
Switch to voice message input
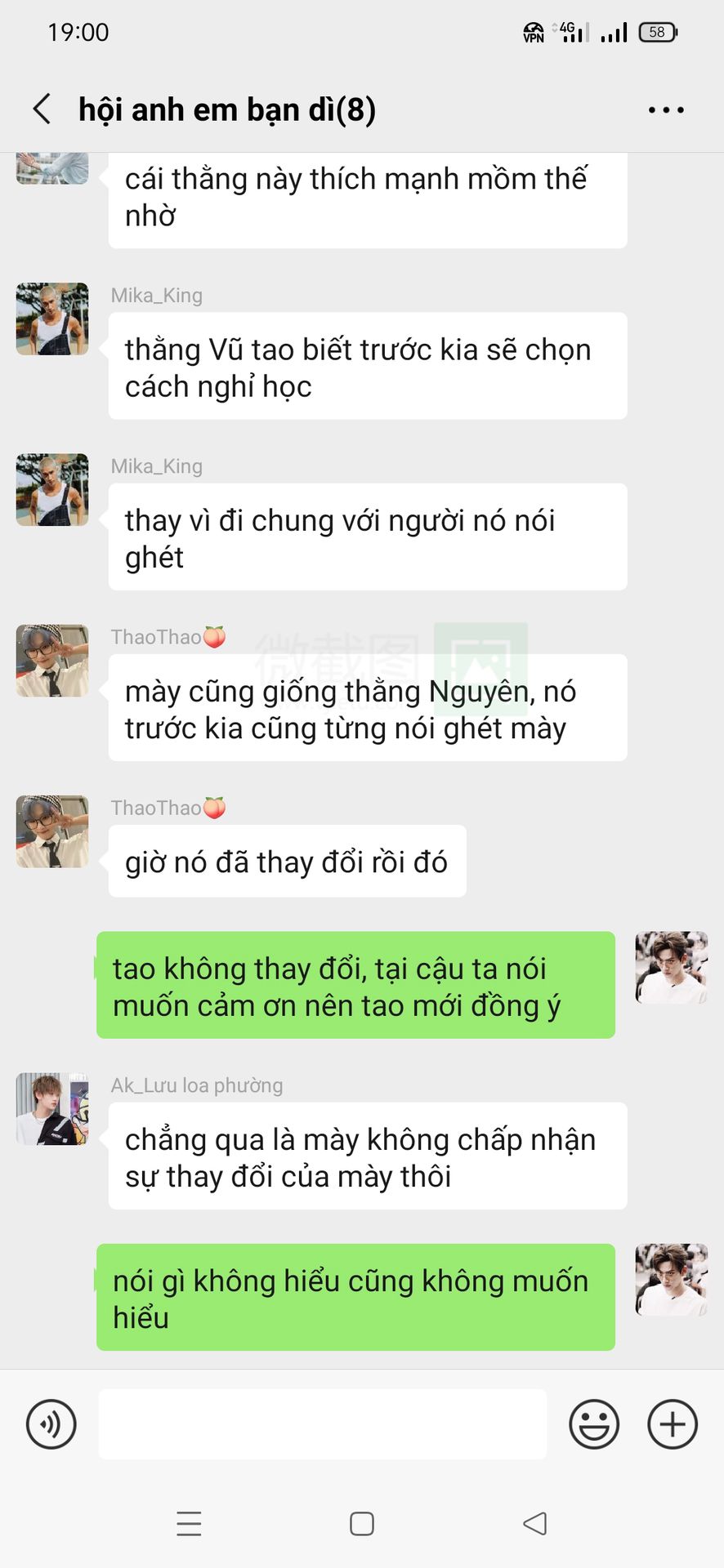(51, 1424)
